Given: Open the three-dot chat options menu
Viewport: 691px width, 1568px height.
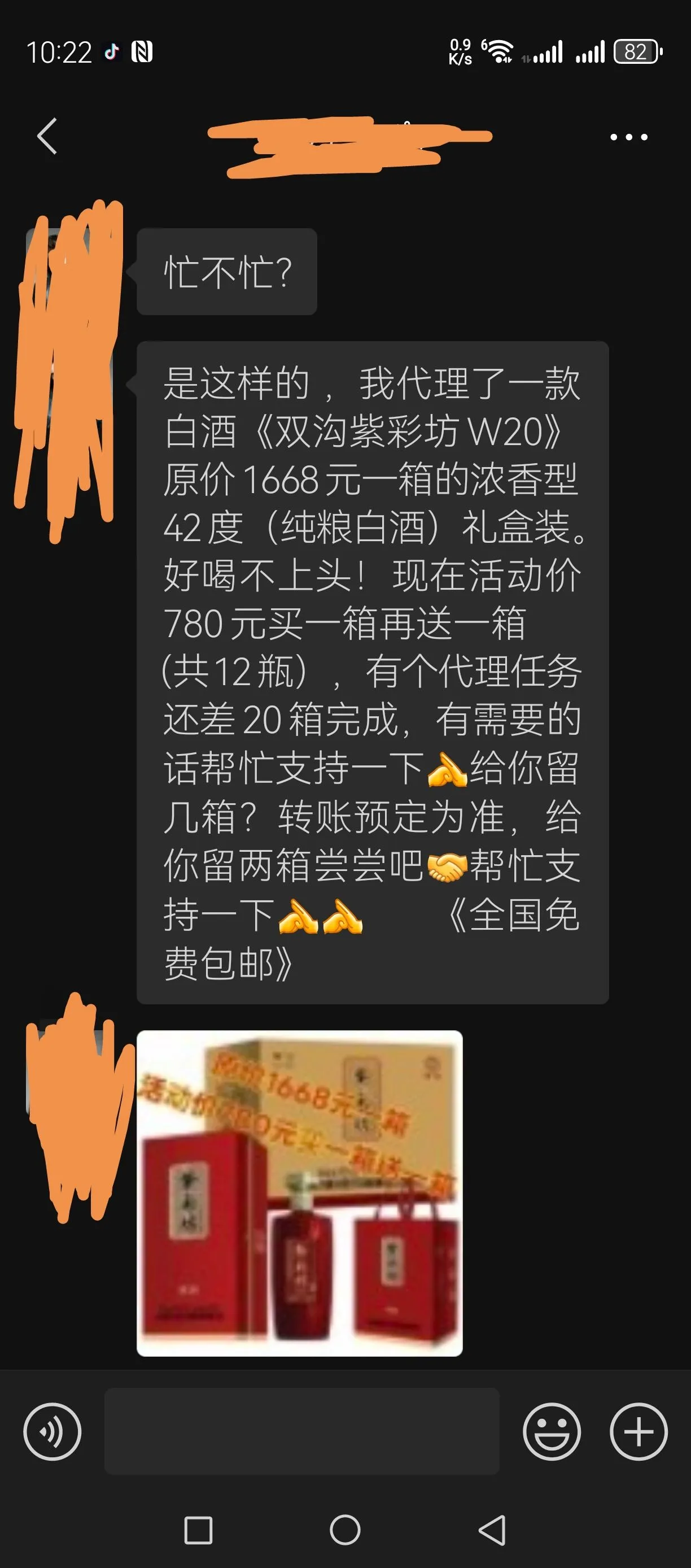Looking at the screenshot, I should click(628, 137).
